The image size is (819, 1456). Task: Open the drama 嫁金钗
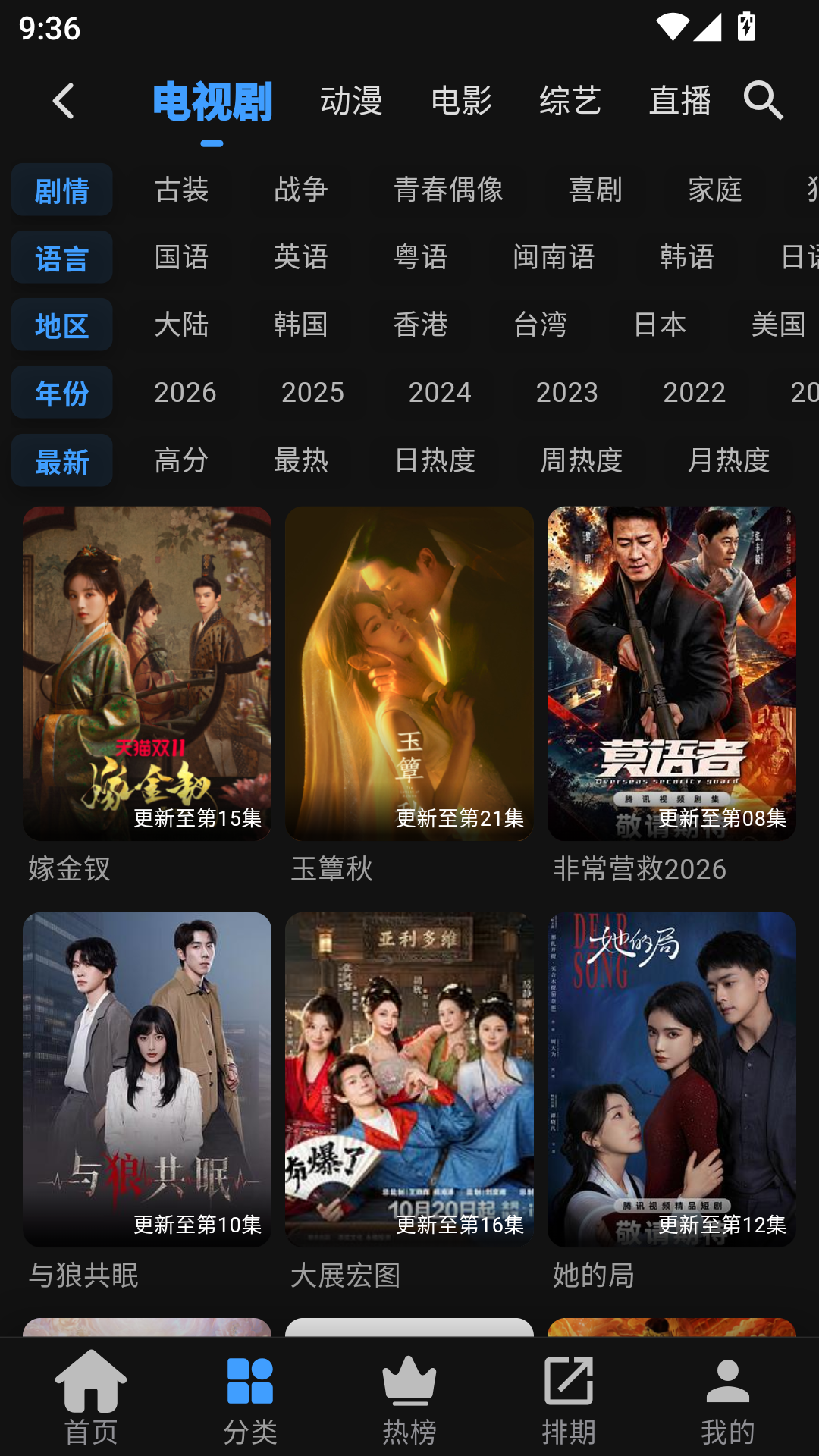point(147,695)
